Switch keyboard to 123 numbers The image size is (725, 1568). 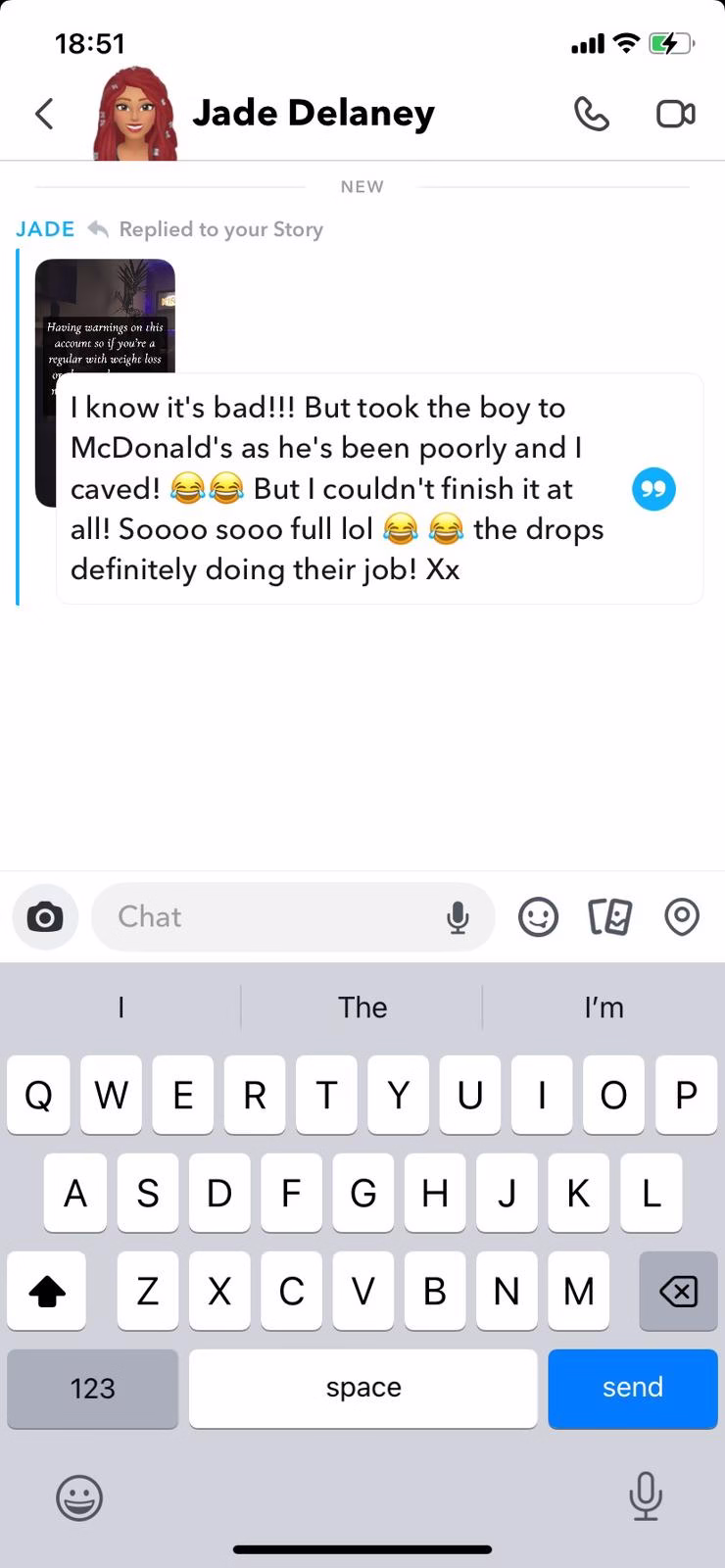[92, 1388]
